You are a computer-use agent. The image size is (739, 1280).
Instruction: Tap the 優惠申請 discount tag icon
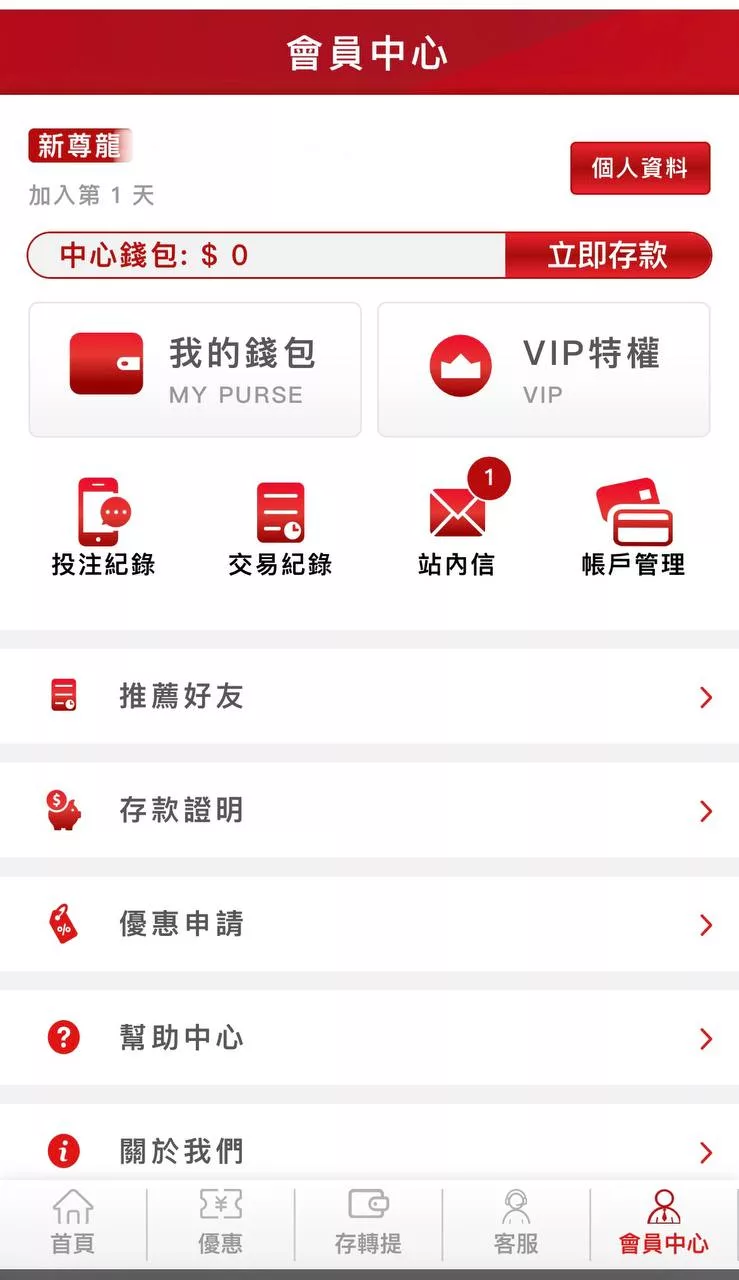tap(63, 924)
